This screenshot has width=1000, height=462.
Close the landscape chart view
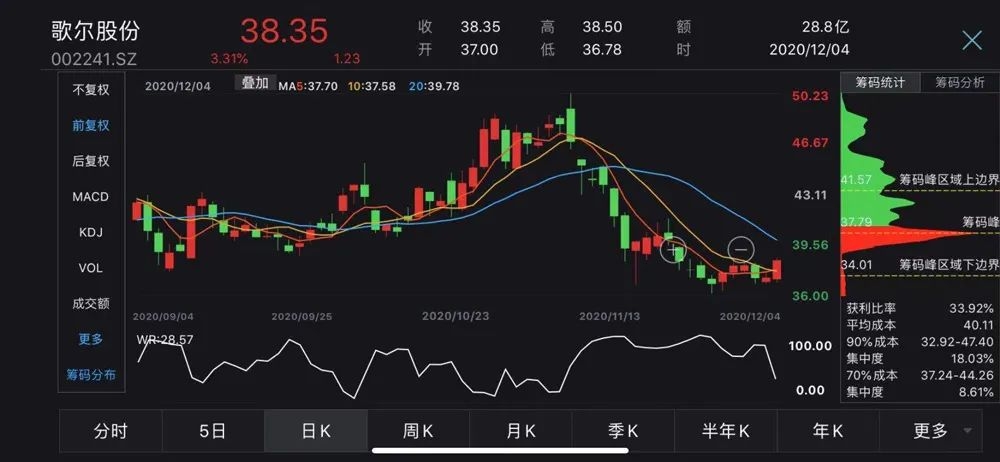(971, 39)
